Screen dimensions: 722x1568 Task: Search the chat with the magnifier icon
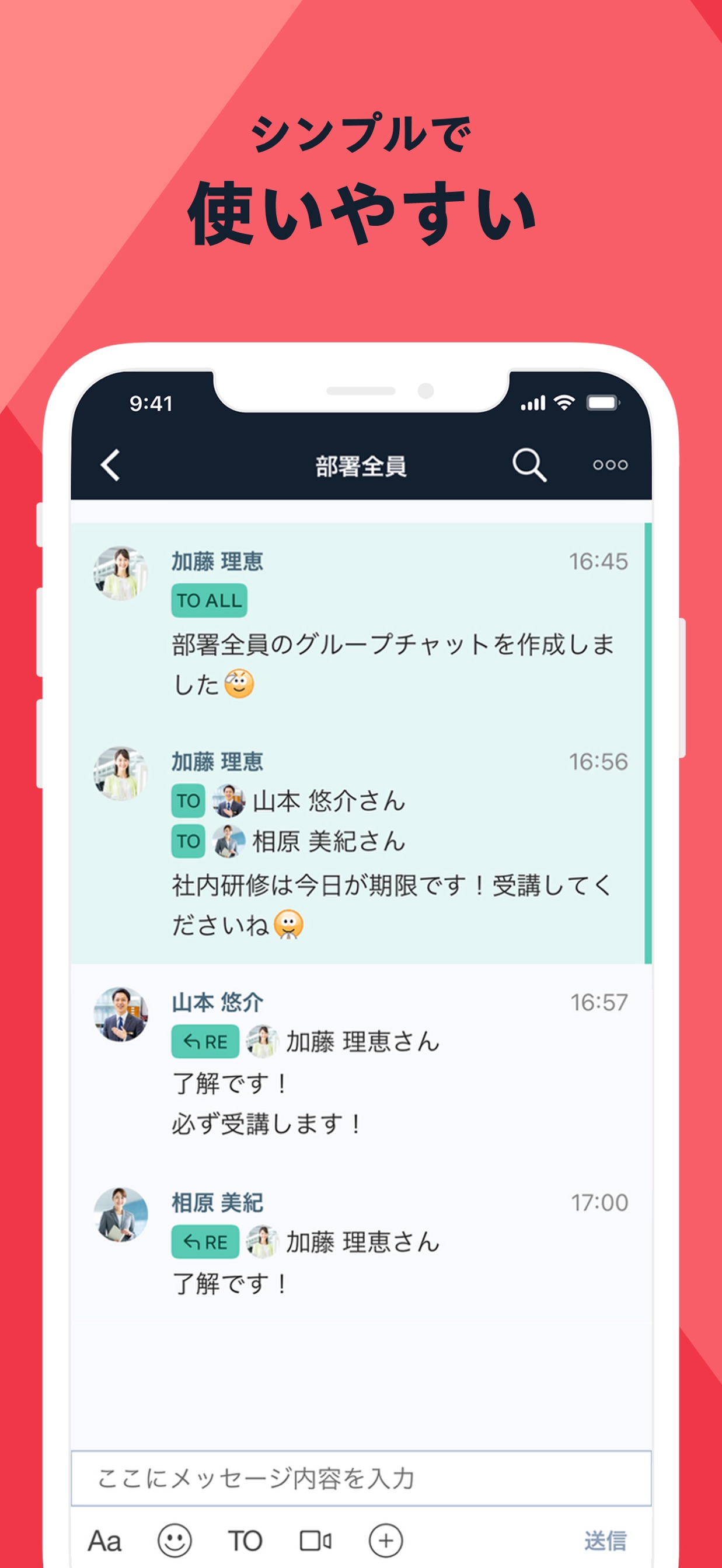pos(528,465)
